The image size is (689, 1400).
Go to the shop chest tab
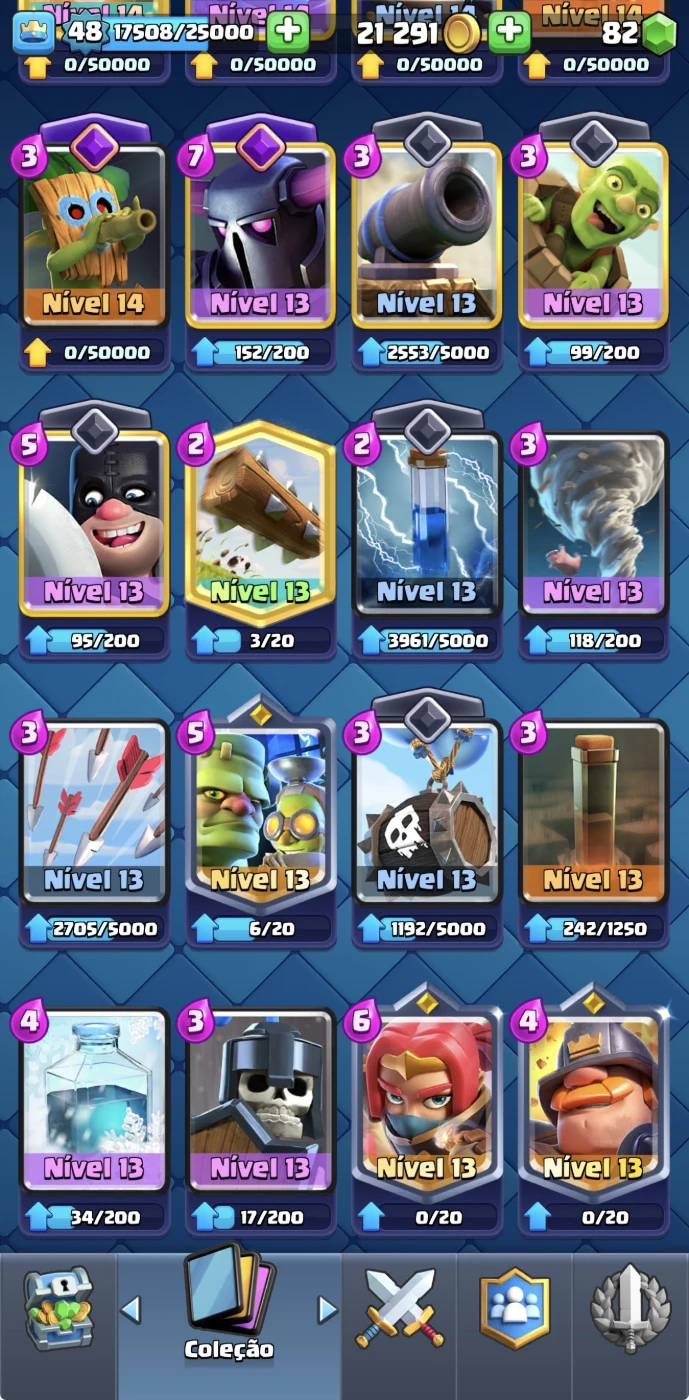[x=58, y=1309]
